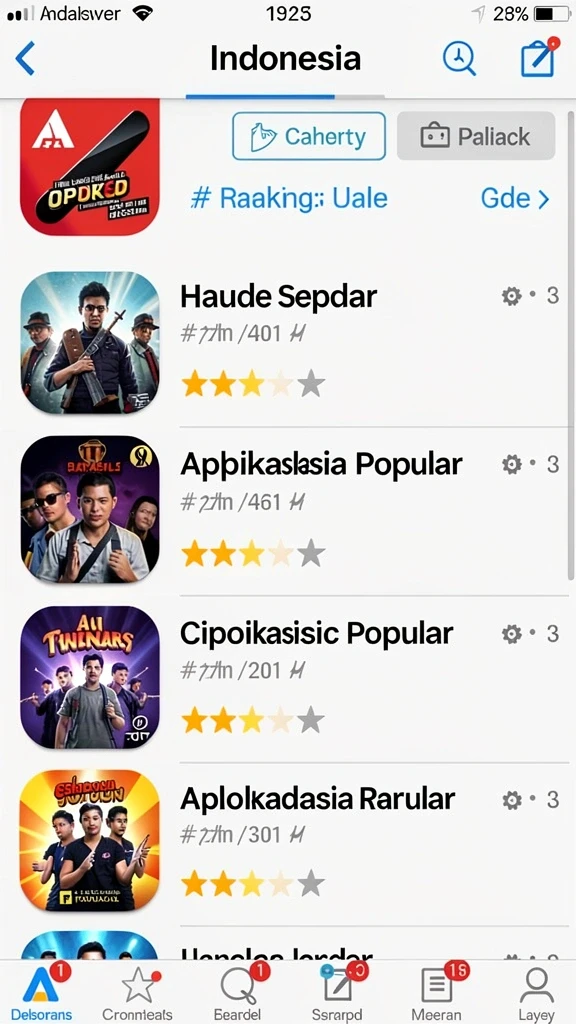The image size is (576, 1024).
Task: Open the search clock icon in header
Action: click(x=459, y=59)
